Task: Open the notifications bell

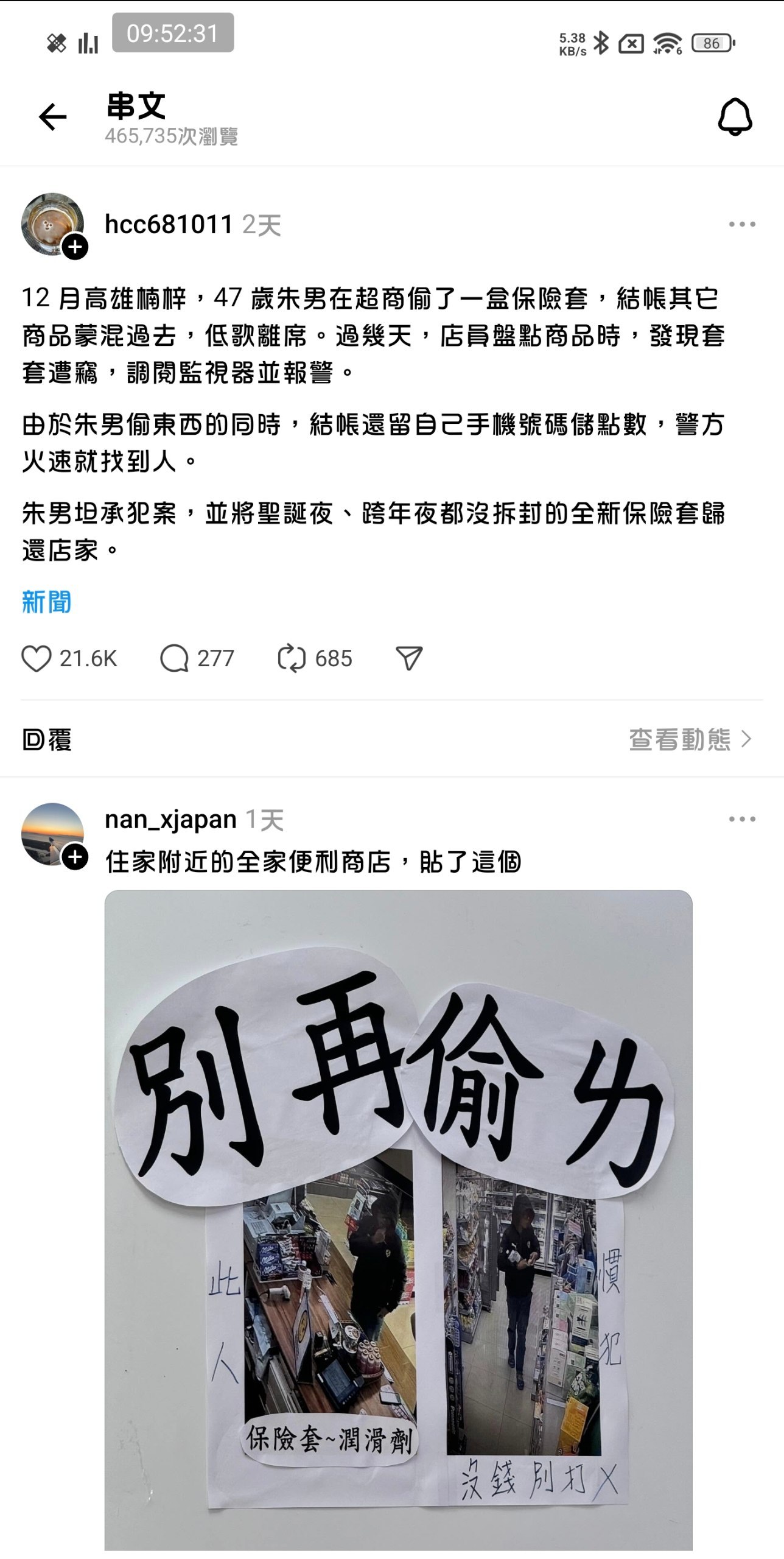Action: [x=735, y=117]
